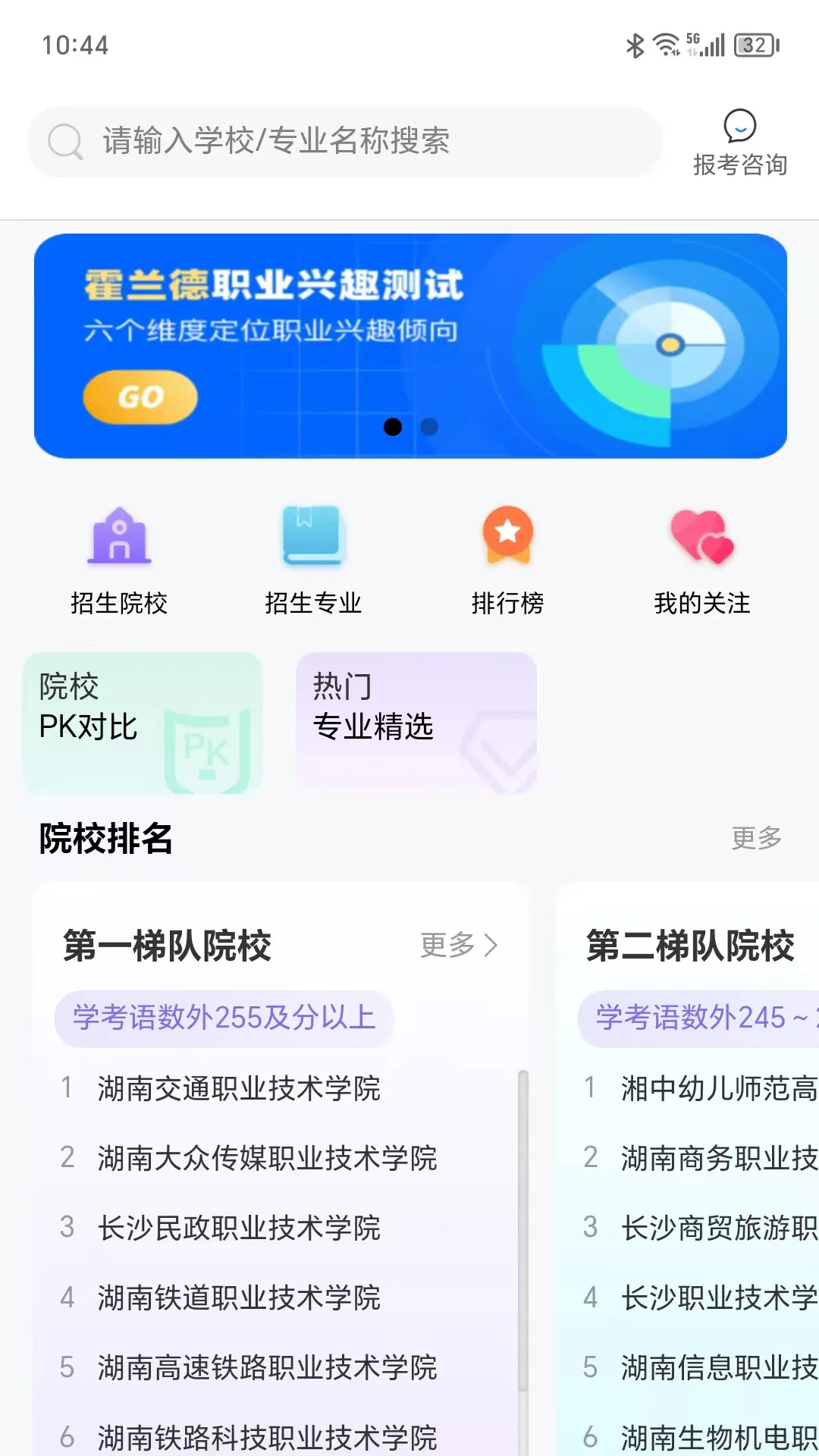The width and height of the screenshot is (819, 1456).
Task: Switch to 第二梯队院校 card
Action: click(689, 946)
